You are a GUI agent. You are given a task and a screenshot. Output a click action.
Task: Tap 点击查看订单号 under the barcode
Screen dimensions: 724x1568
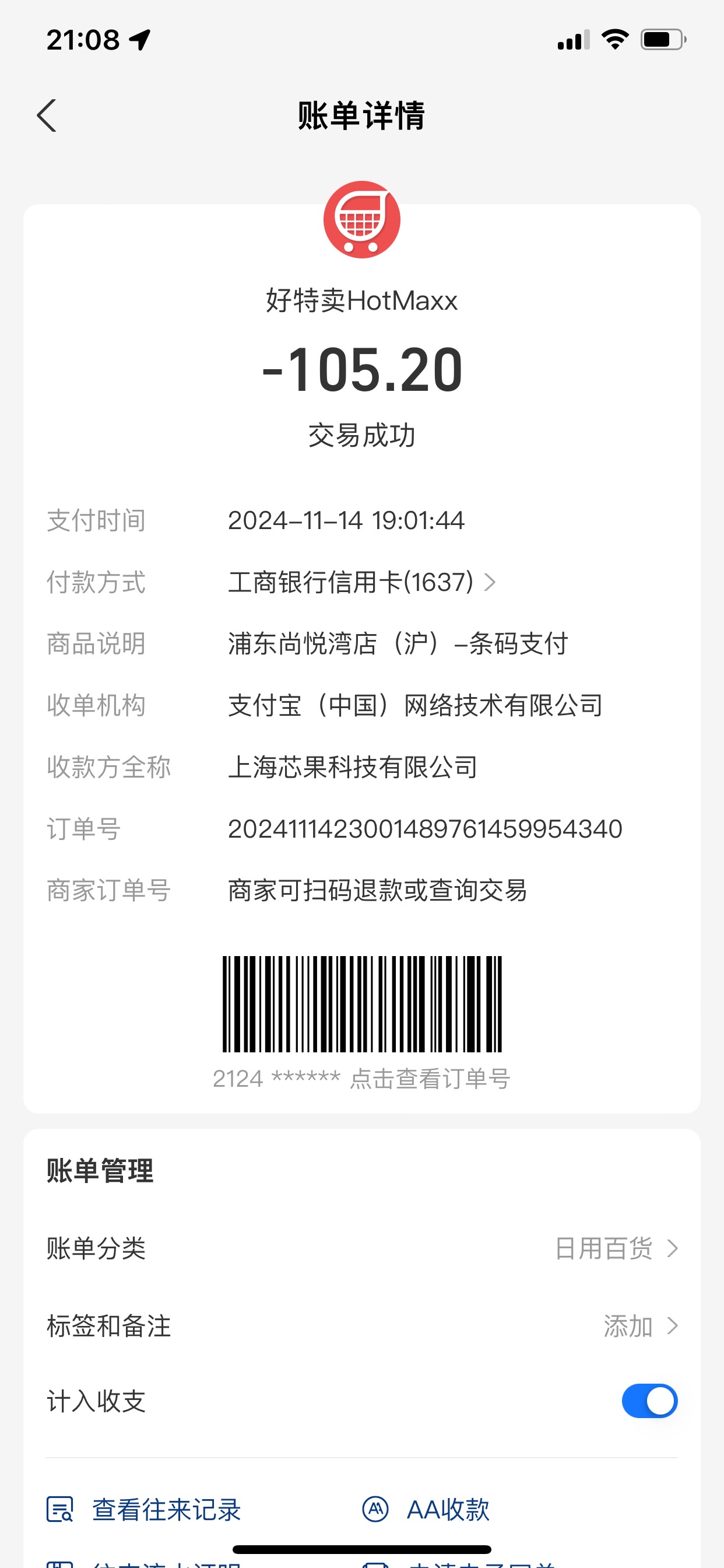click(430, 1078)
